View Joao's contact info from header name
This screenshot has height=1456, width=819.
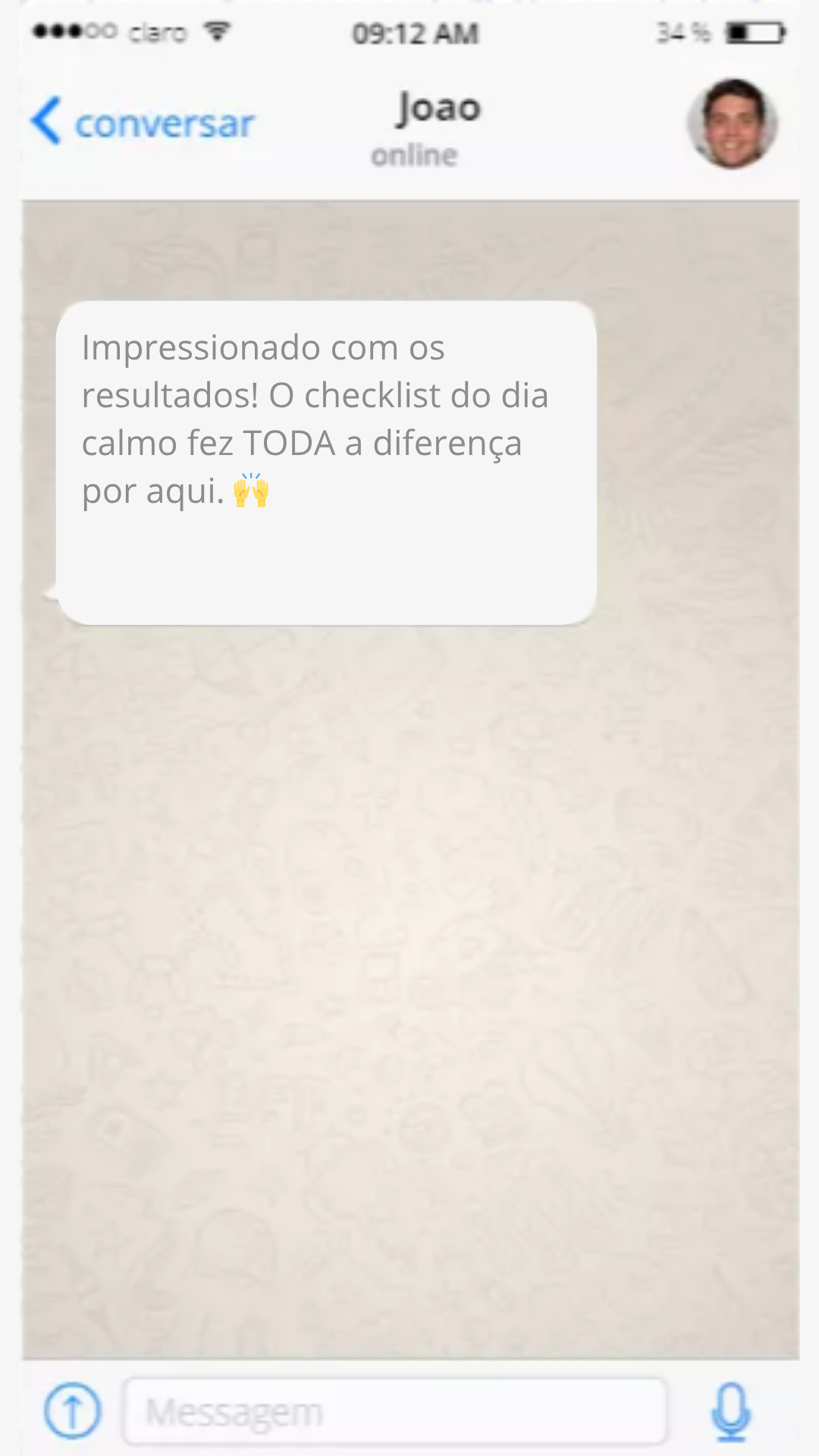tap(438, 108)
